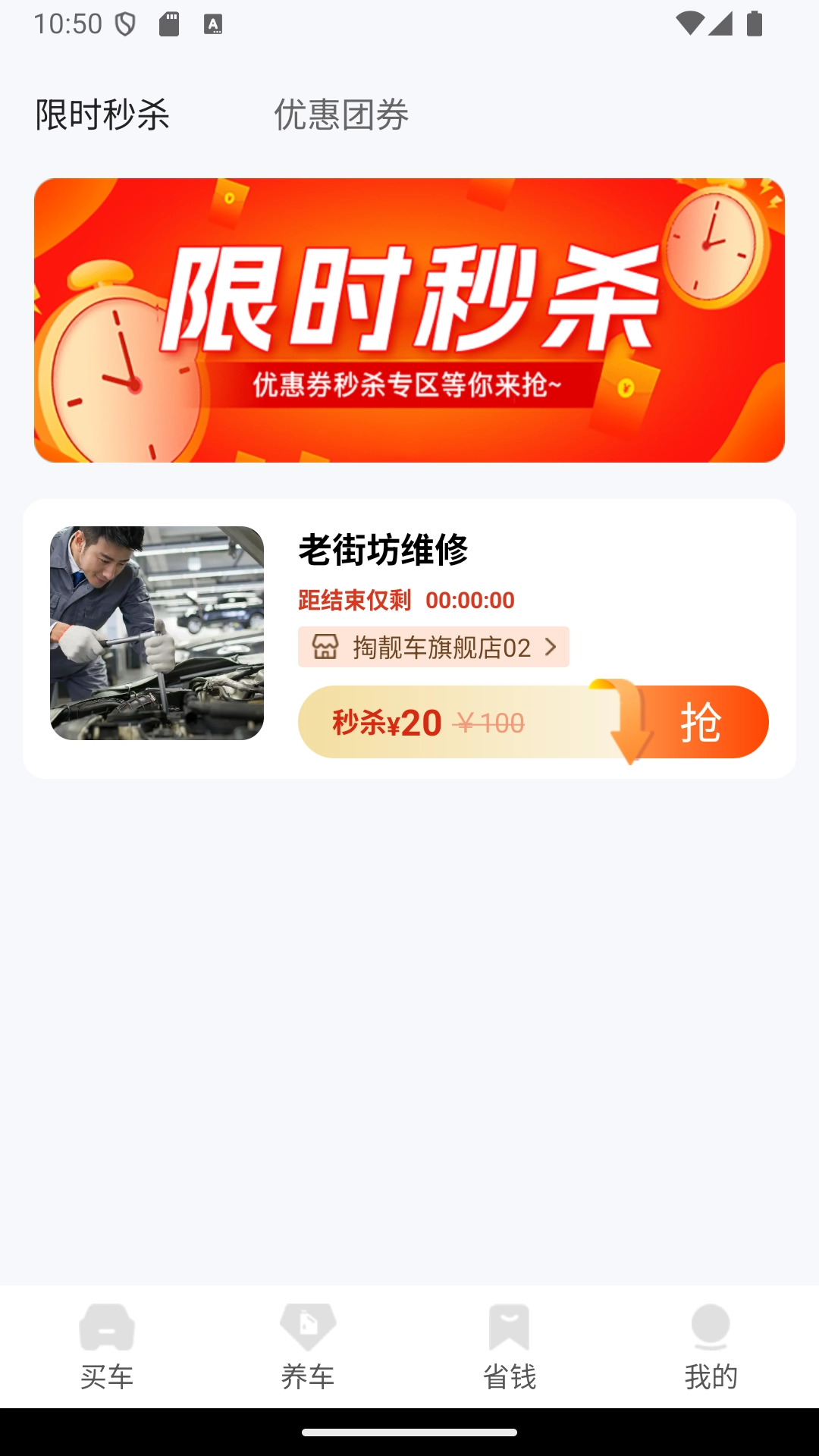Viewport: 819px width, 1456px height.
Task: Click the 'A' input indicator in the status bar
Action: (x=213, y=24)
